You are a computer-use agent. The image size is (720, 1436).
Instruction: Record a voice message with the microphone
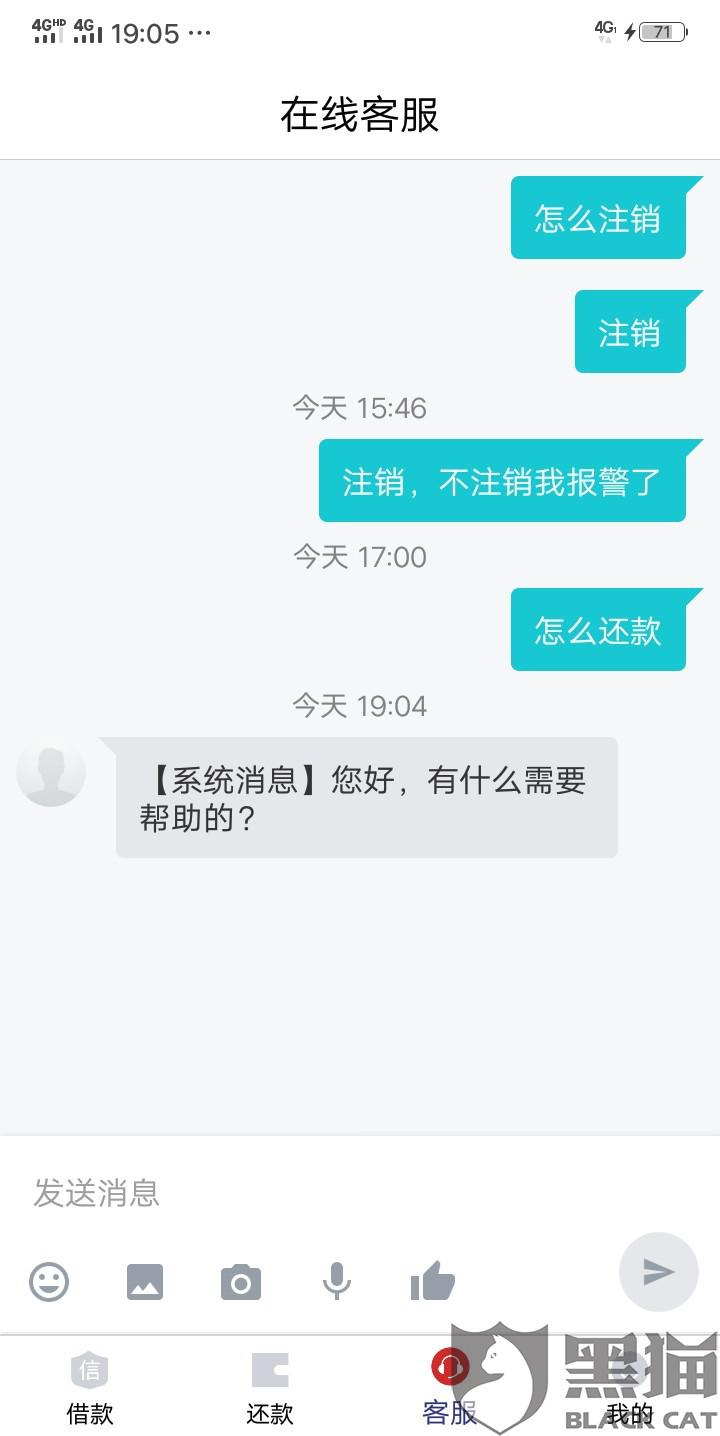click(x=337, y=1281)
